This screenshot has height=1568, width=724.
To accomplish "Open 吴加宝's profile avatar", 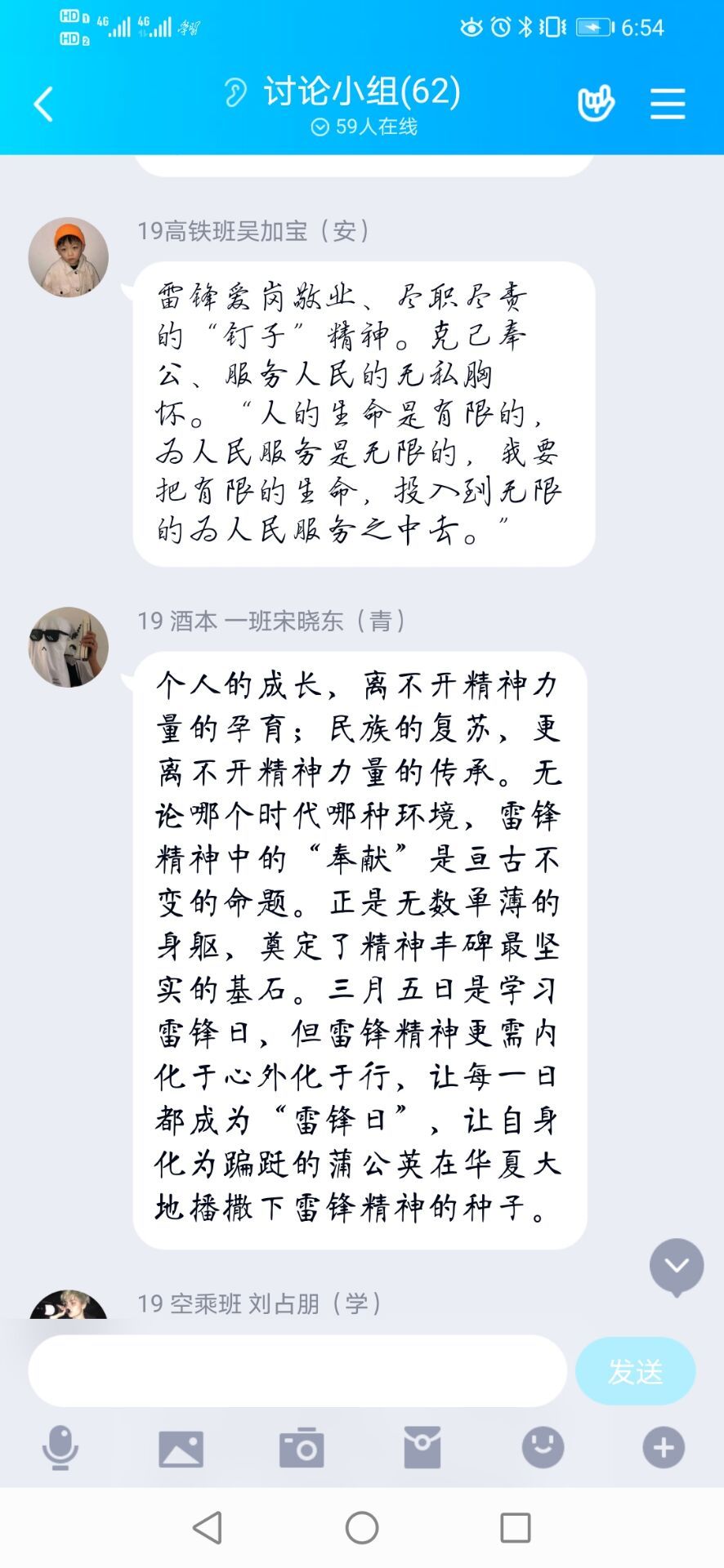I will [69, 257].
